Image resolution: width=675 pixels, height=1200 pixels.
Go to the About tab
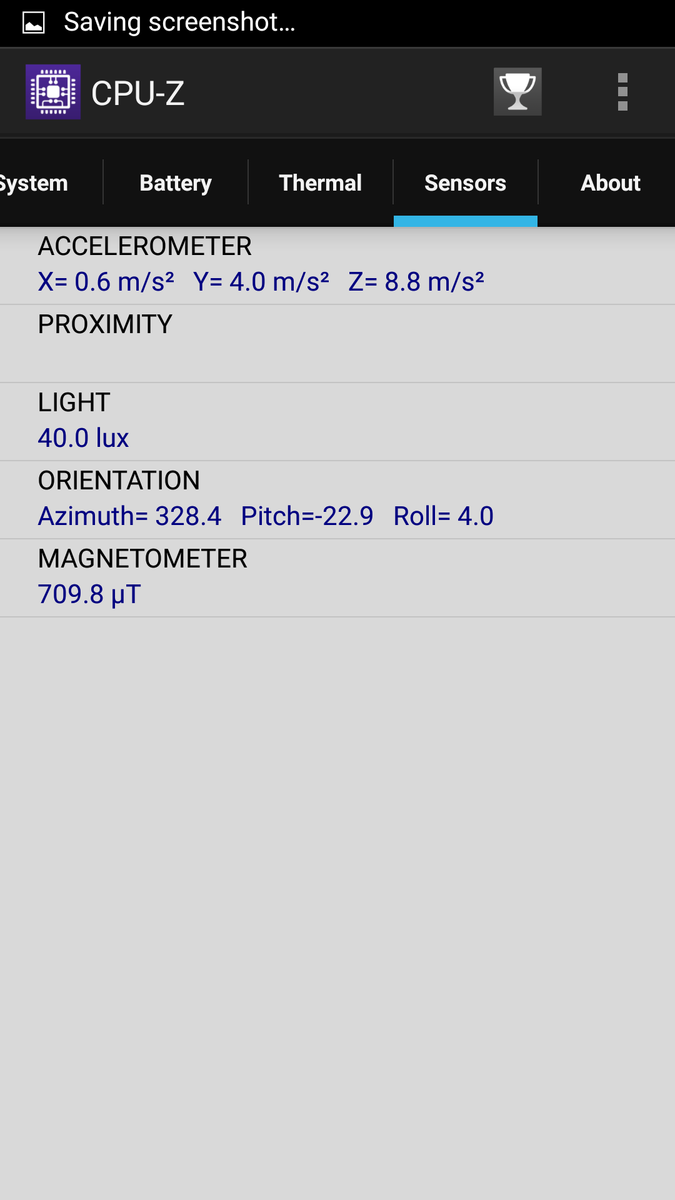(x=610, y=183)
